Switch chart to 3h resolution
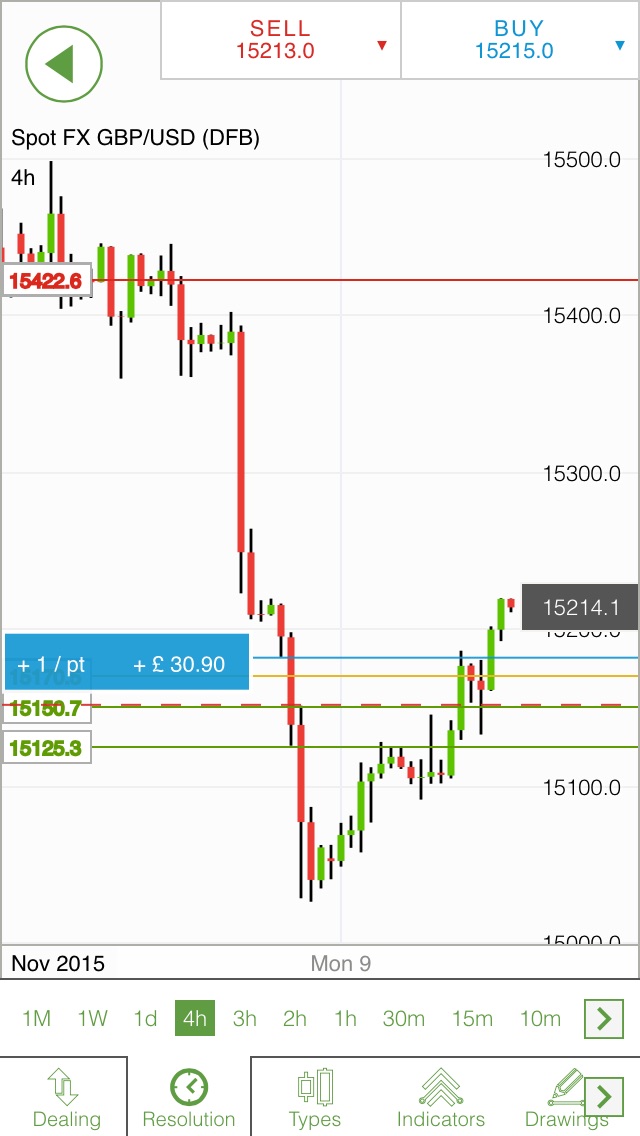Image resolution: width=640 pixels, height=1136 pixels. pyautogui.click(x=244, y=1018)
